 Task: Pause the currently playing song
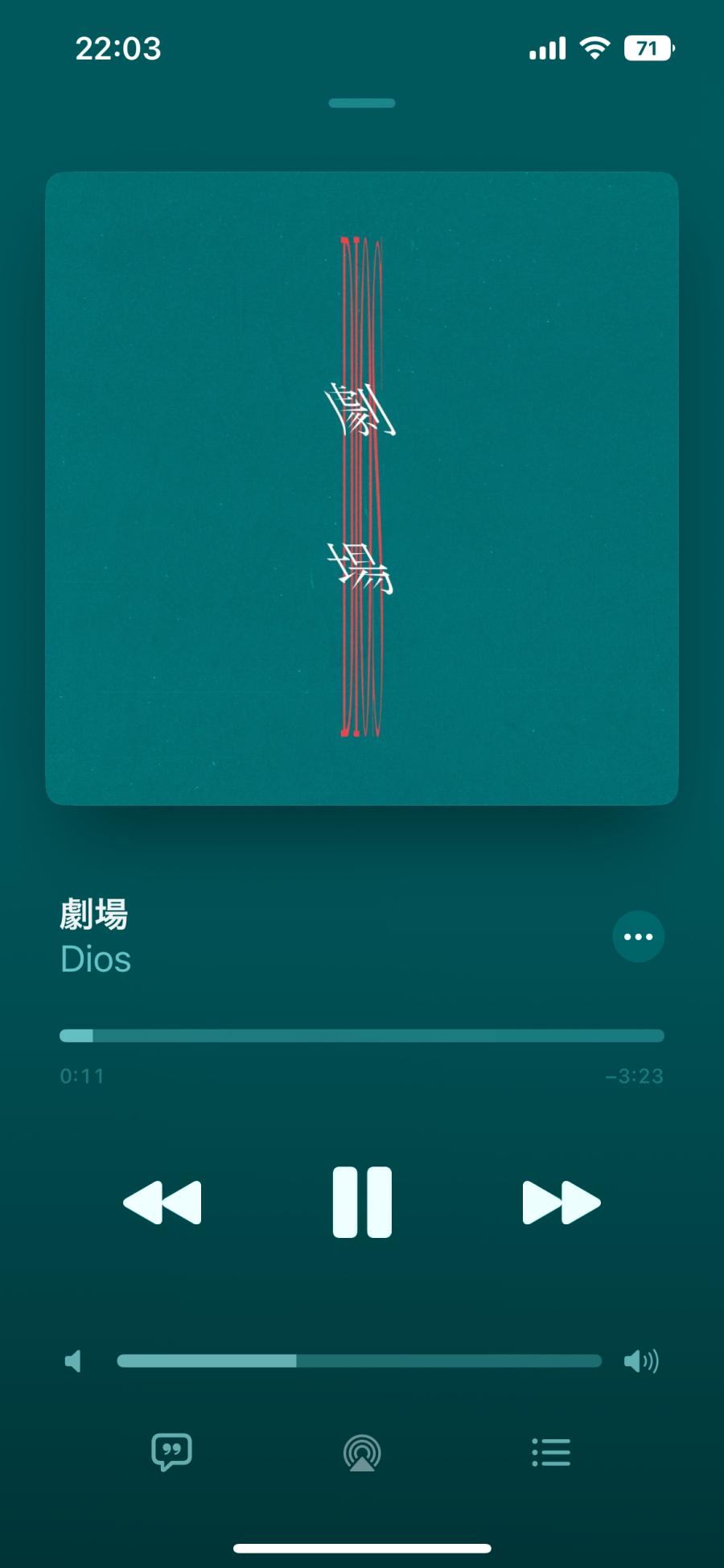(x=362, y=1202)
